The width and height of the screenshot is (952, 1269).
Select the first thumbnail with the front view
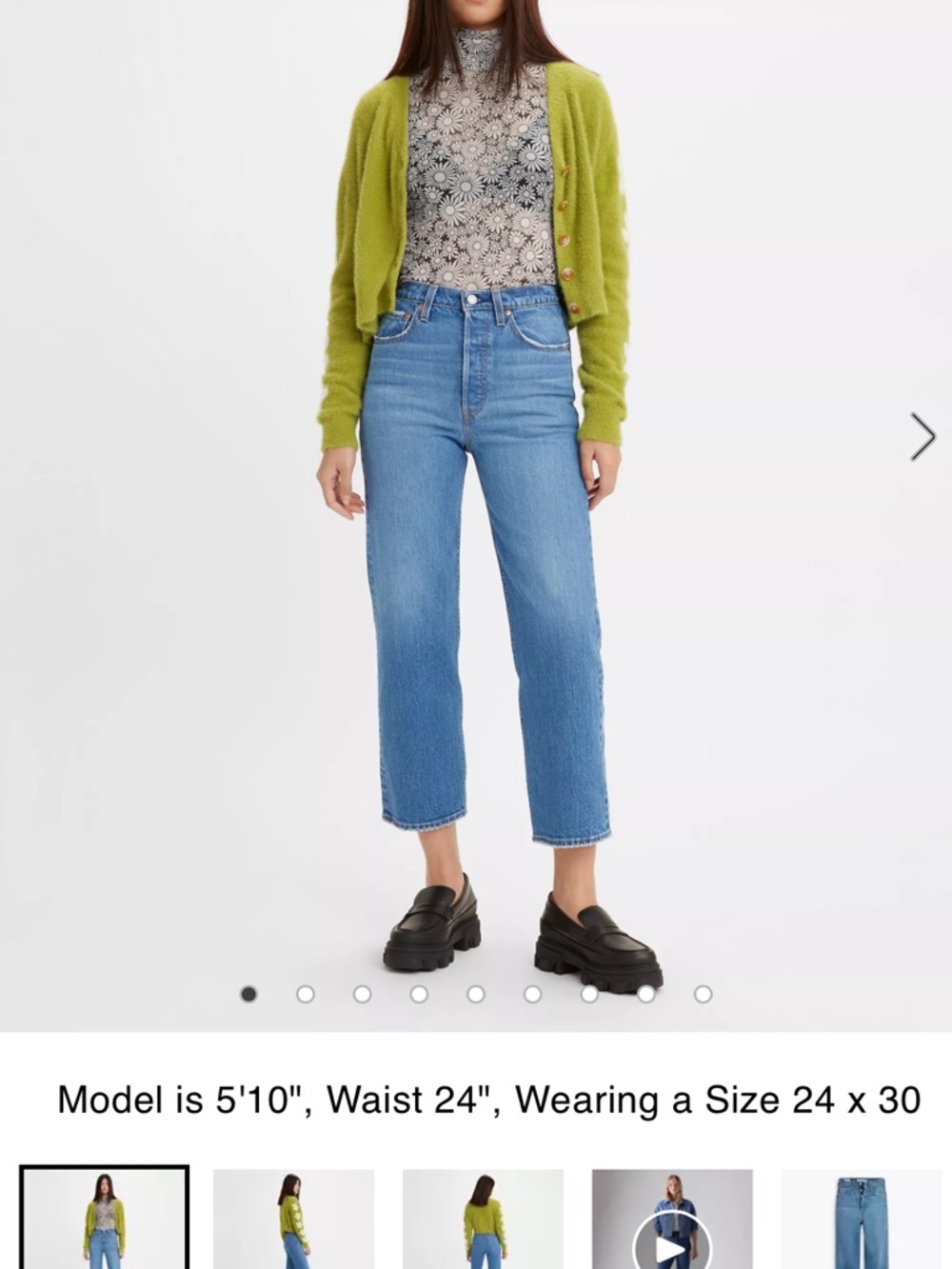[x=105, y=1219]
